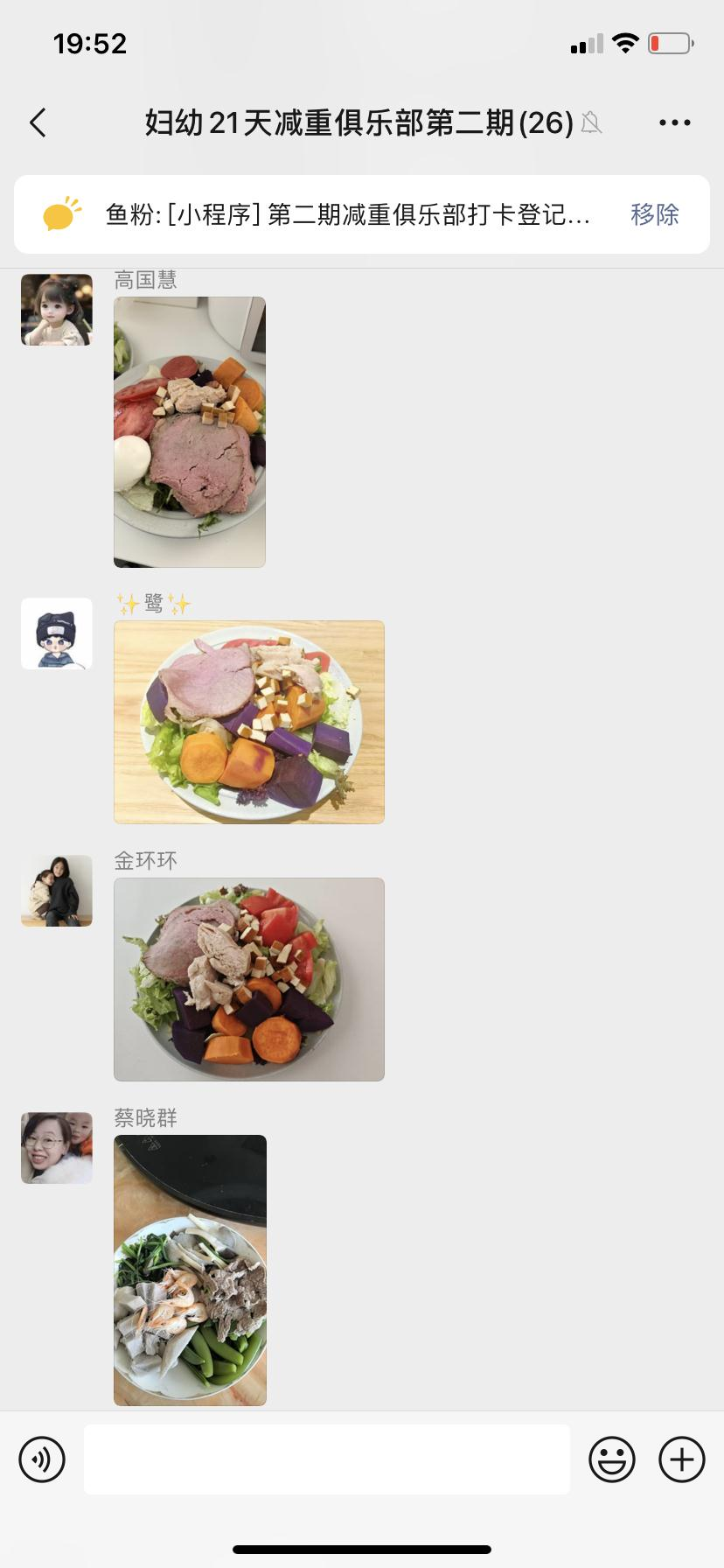
Task: View the food photo sent by 高国慧
Action: [190, 432]
